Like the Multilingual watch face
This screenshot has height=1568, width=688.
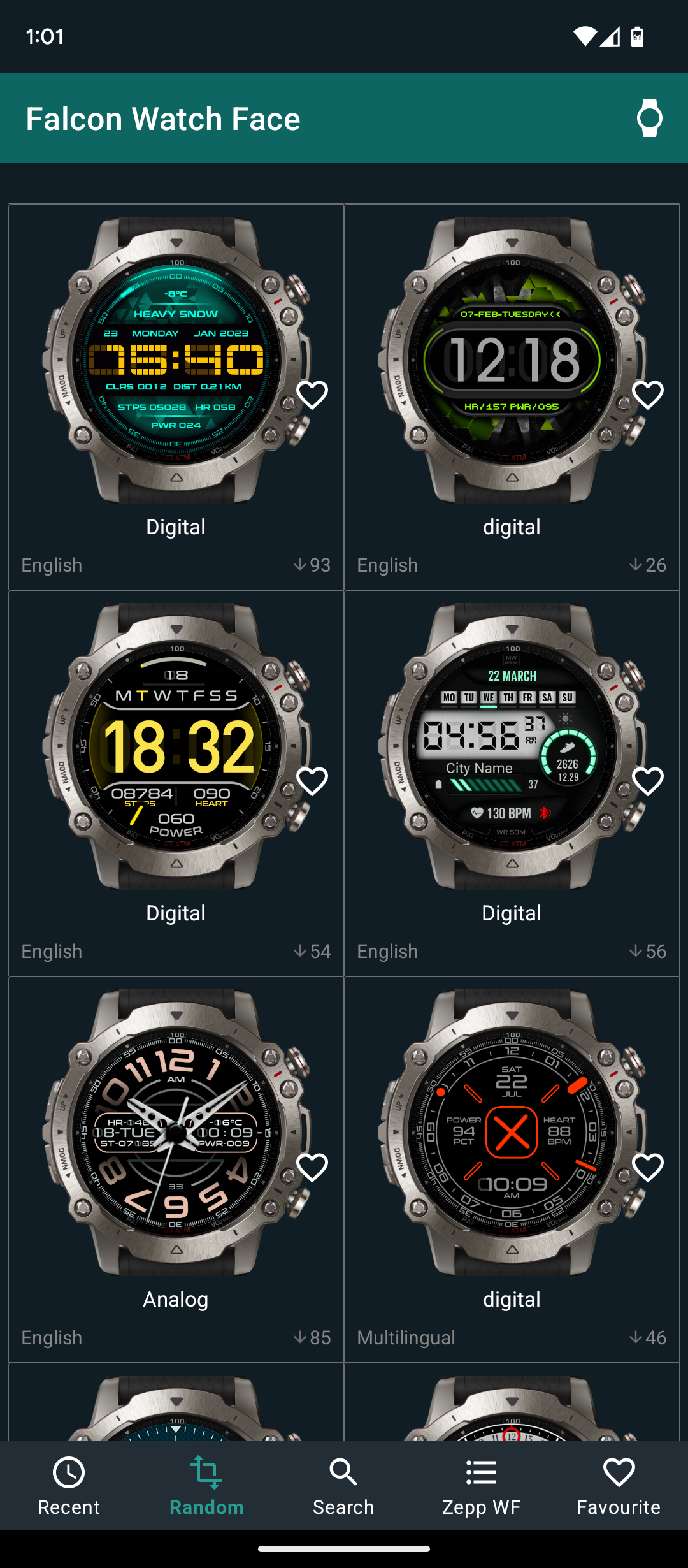648,1168
